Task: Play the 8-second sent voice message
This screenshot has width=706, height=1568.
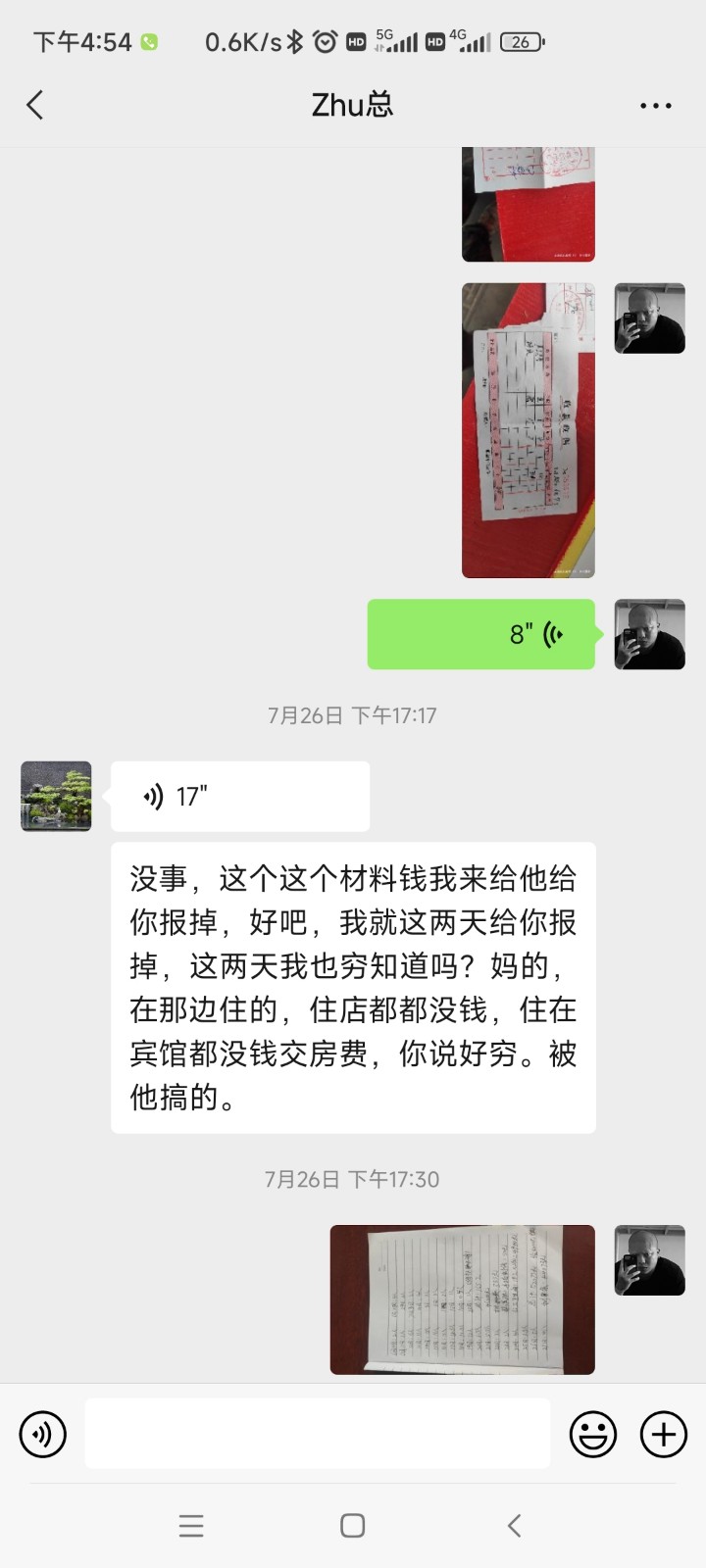Action: [480, 634]
